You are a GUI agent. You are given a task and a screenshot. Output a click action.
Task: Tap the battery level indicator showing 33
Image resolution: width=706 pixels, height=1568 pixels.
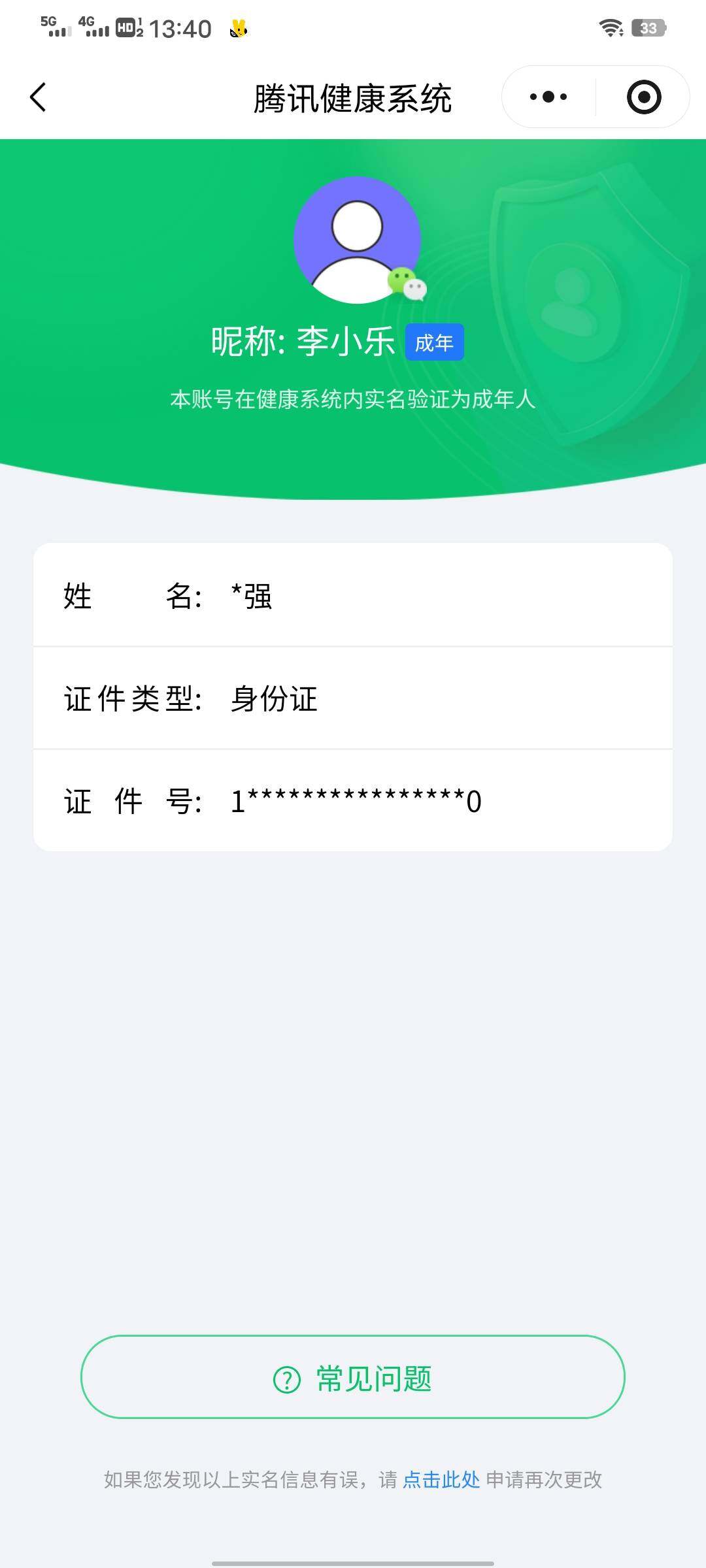point(647,26)
